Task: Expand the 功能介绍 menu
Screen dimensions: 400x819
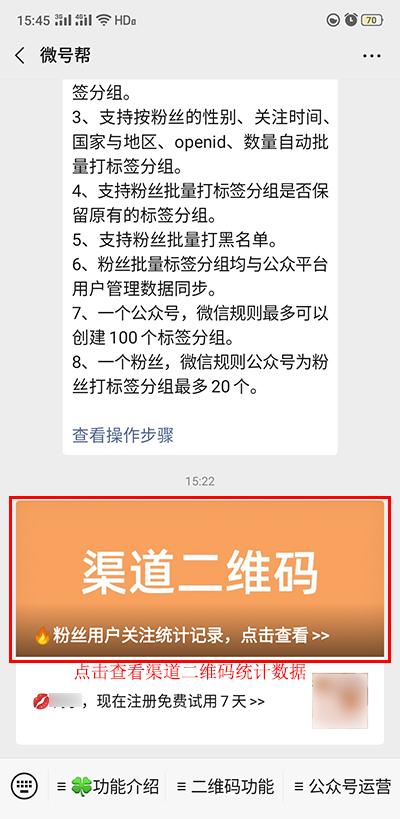Action: (108, 786)
